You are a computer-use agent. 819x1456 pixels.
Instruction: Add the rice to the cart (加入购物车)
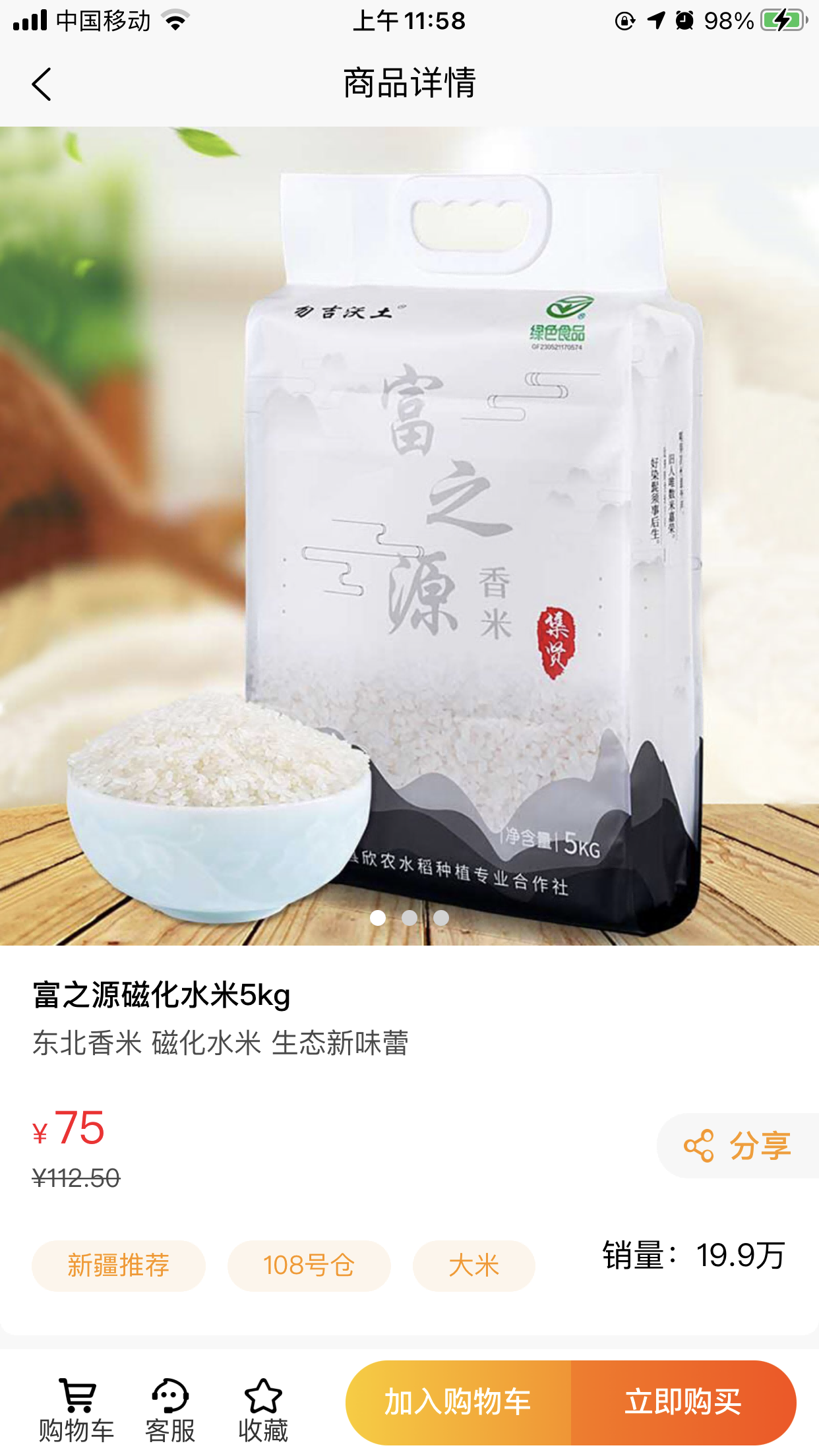[458, 1402]
